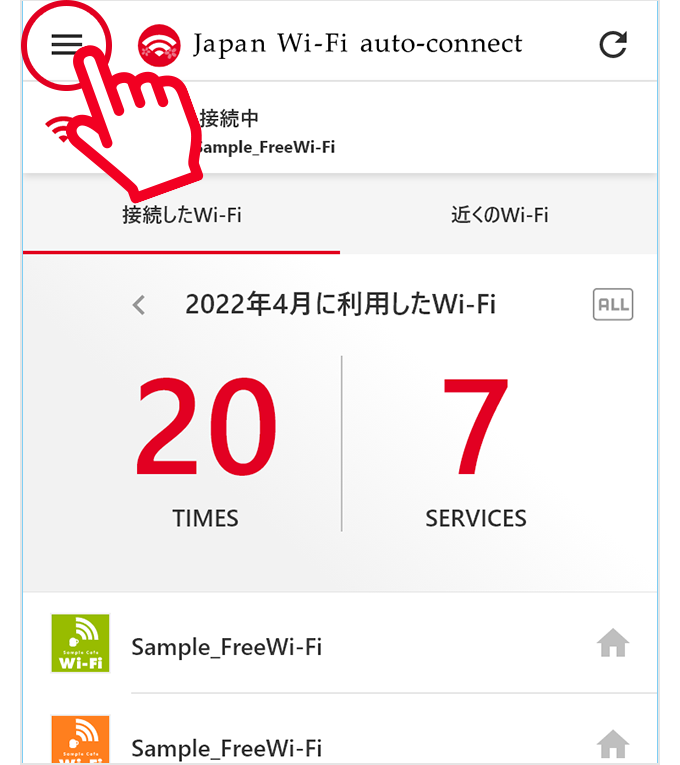This screenshot has width=680, height=765.
Task: Switch to the 接続したWi-Fi tab
Action: (182, 215)
